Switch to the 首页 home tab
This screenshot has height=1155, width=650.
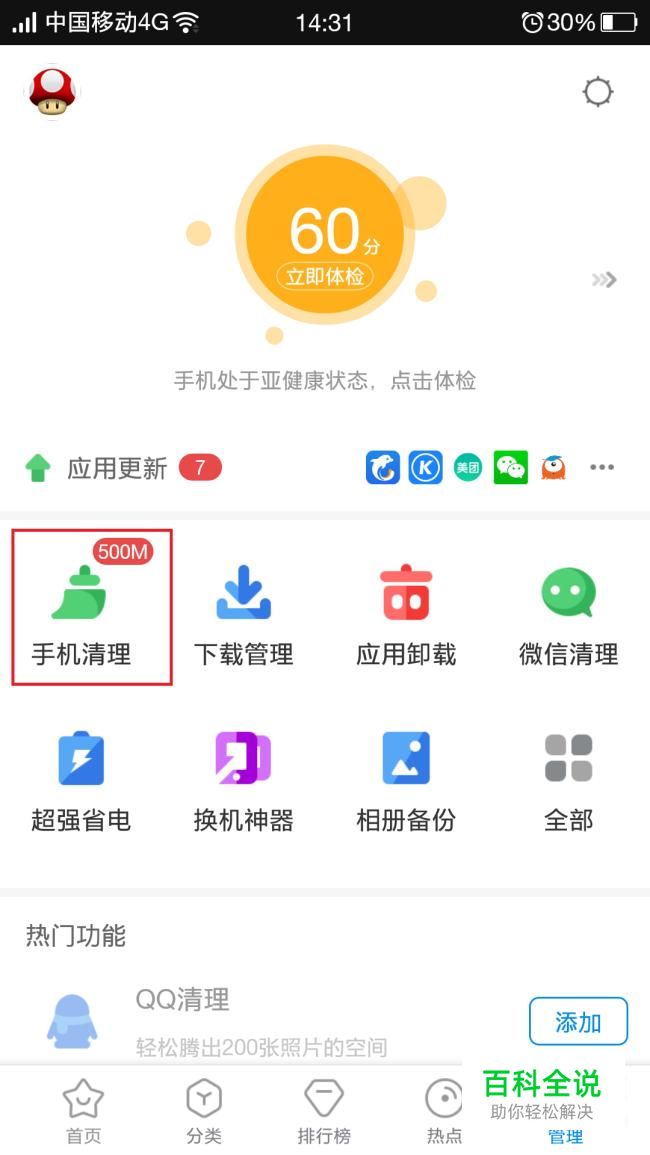tap(83, 1111)
